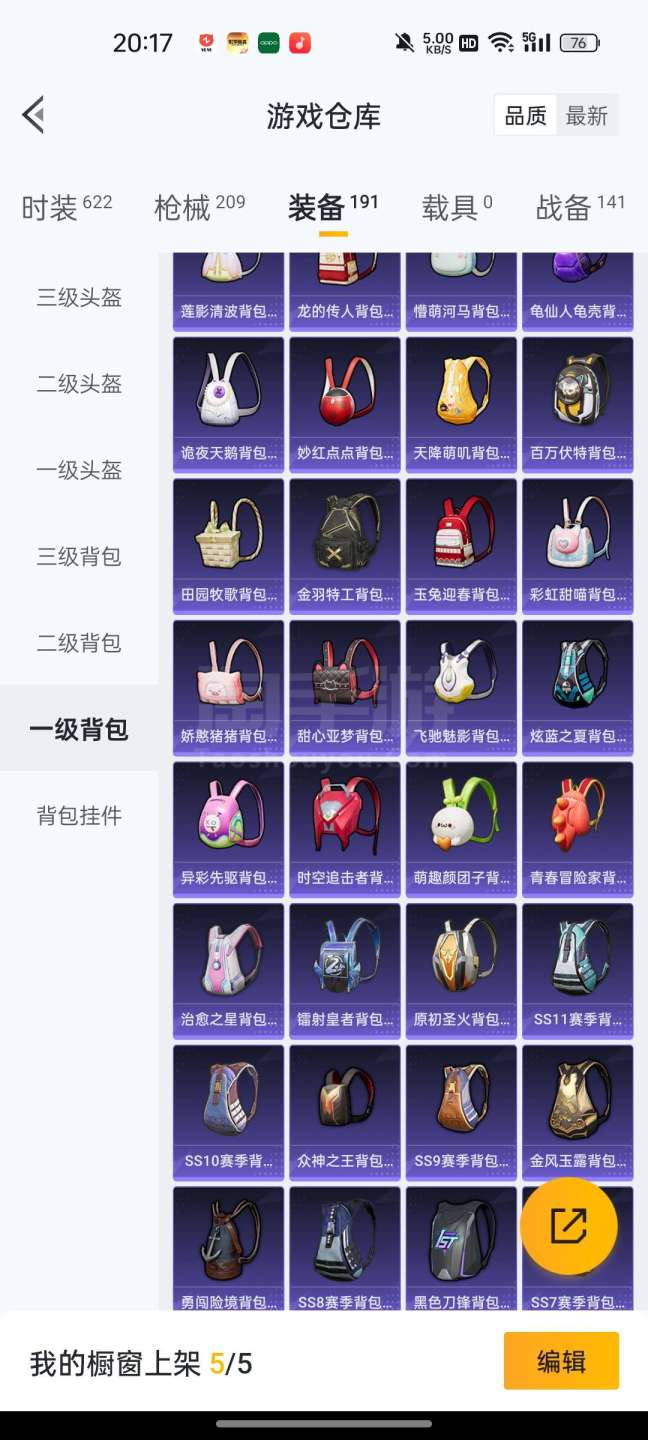The height and width of the screenshot is (1440, 648).
Task: Tap the orange share floating button
Action: tap(569, 1226)
